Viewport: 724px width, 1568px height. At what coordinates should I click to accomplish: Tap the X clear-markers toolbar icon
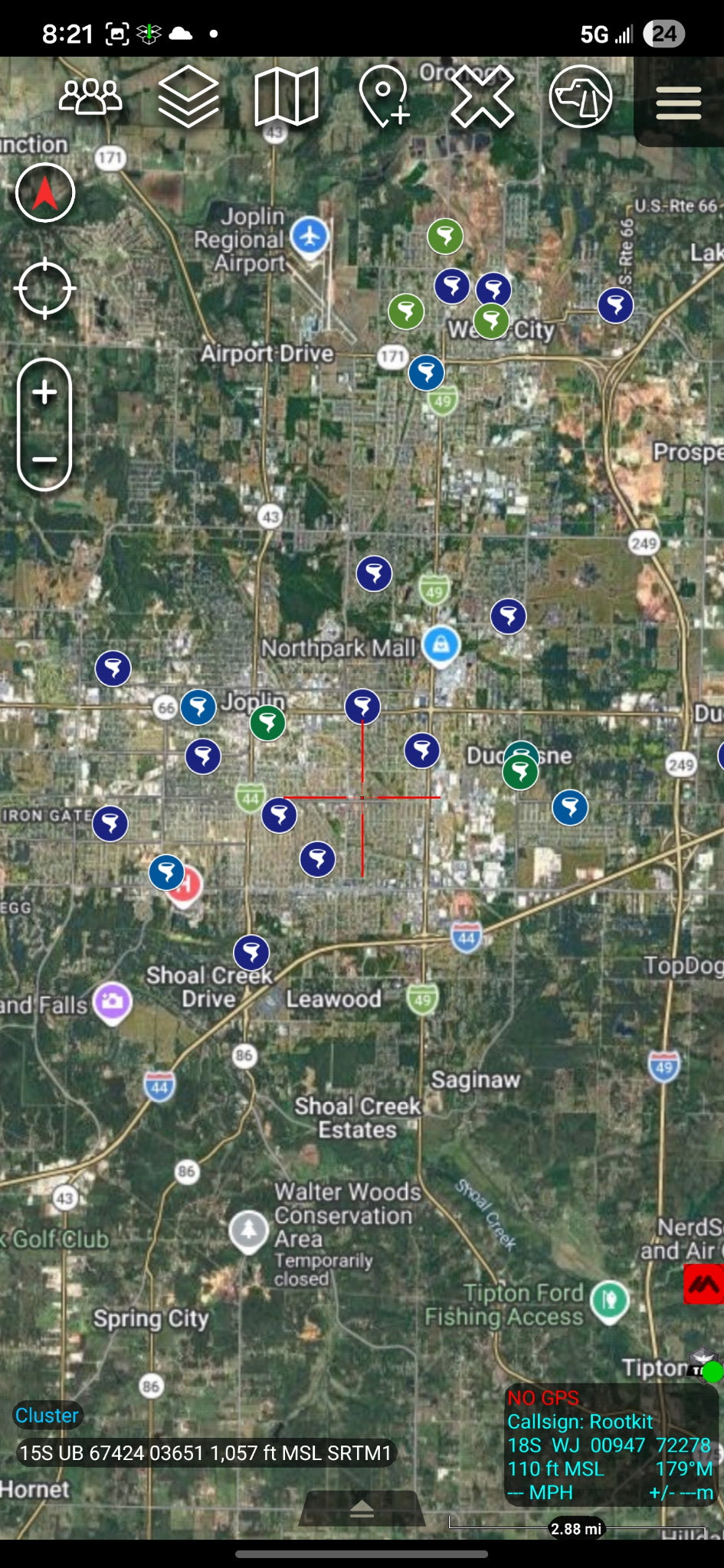click(483, 100)
